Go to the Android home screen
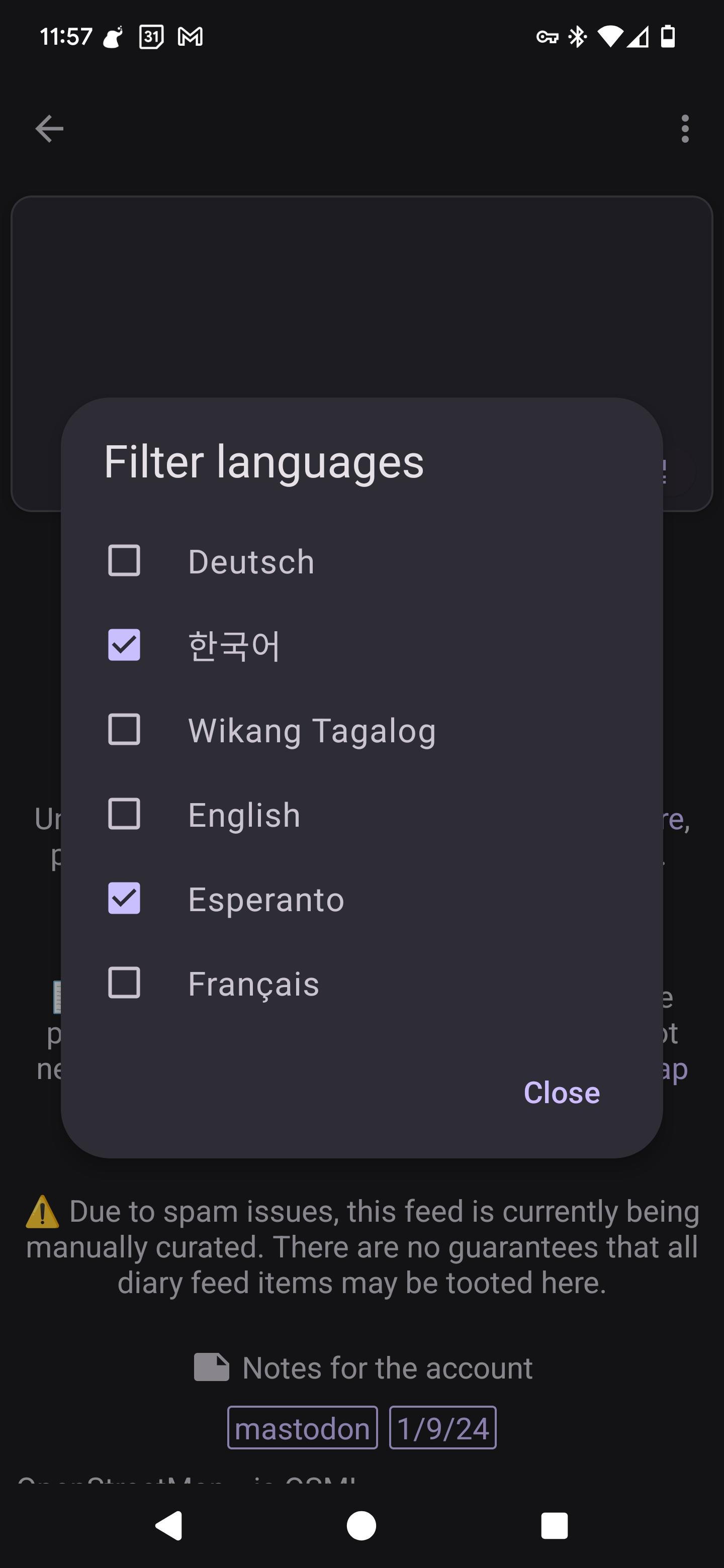Screen dimensions: 724x1568 (361, 1526)
